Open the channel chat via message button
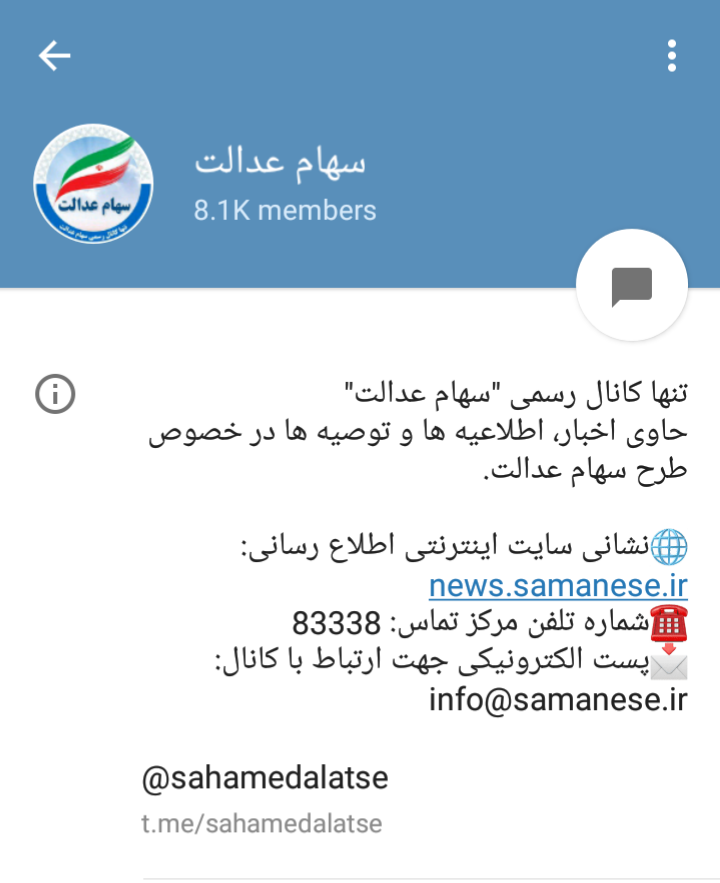The width and height of the screenshot is (720, 883). (x=632, y=287)
